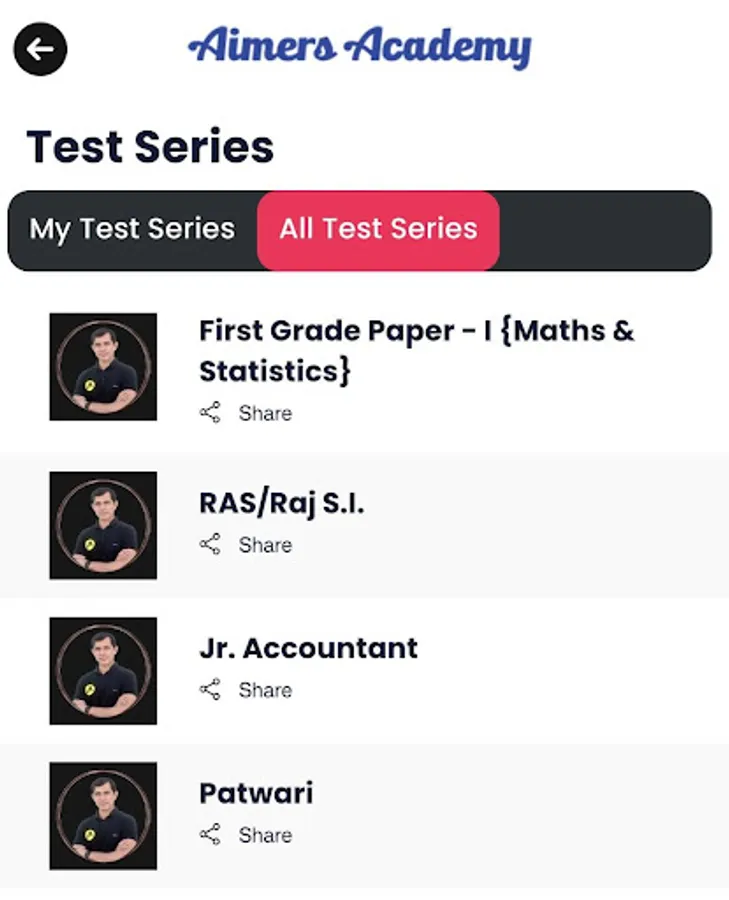Tap the instructor avatar for First Grade Paper
This screenshot has width=729, height=900.
(x=103, y=366)
